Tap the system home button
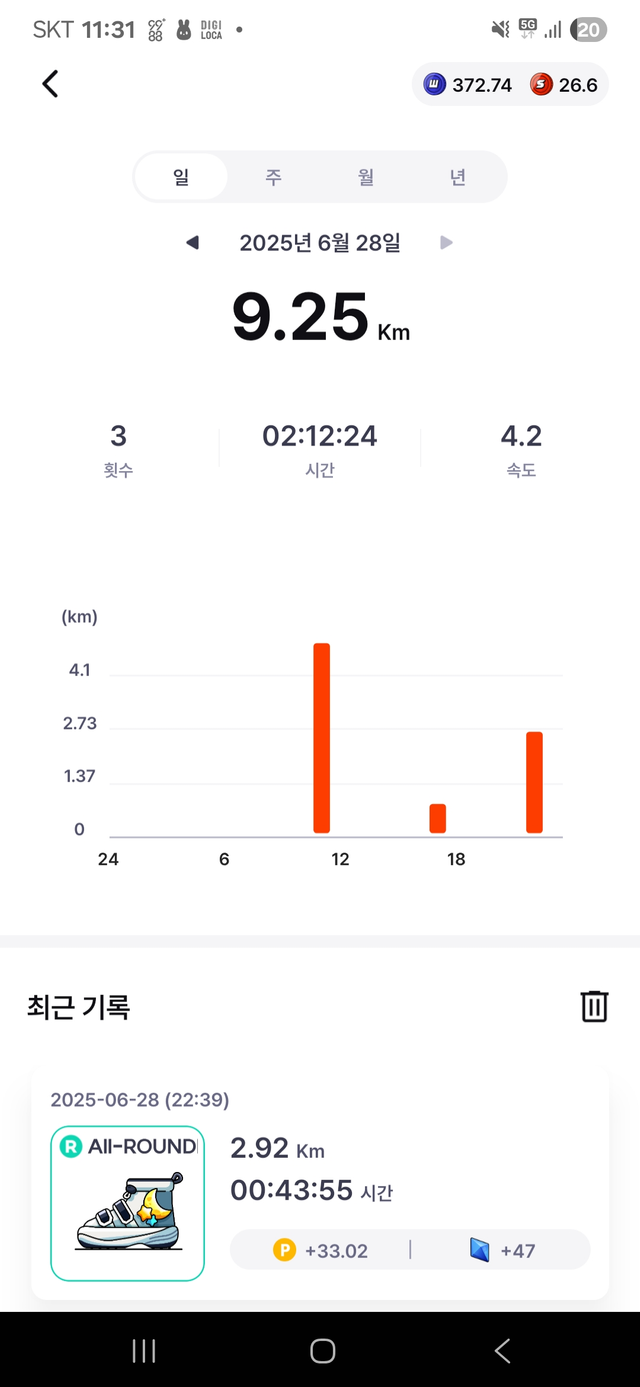The width and height of the screenshot is (640, 1387). click(322, 1351)
